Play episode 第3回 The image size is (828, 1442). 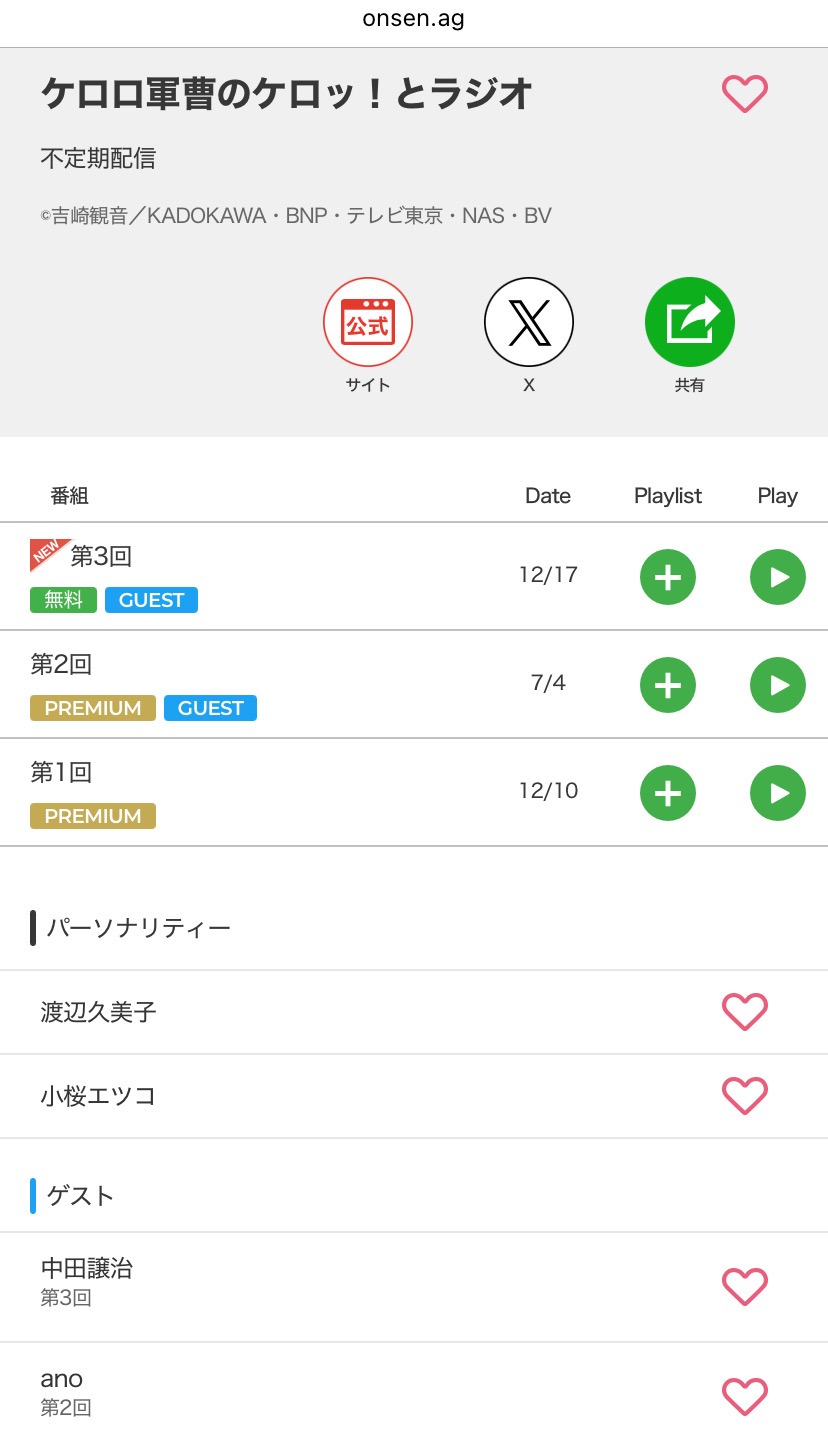pos(778,577)
